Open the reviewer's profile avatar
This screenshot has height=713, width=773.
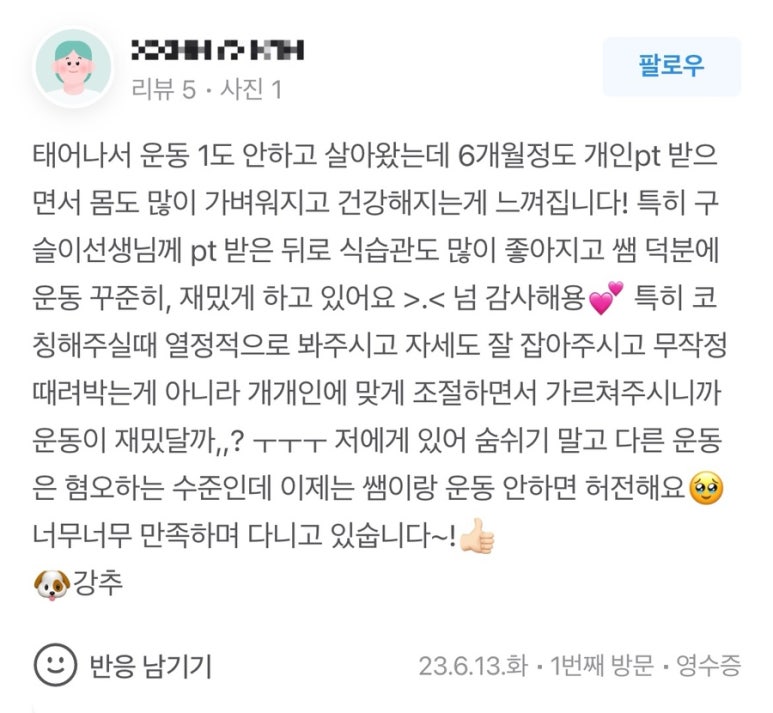click(73, 68)
